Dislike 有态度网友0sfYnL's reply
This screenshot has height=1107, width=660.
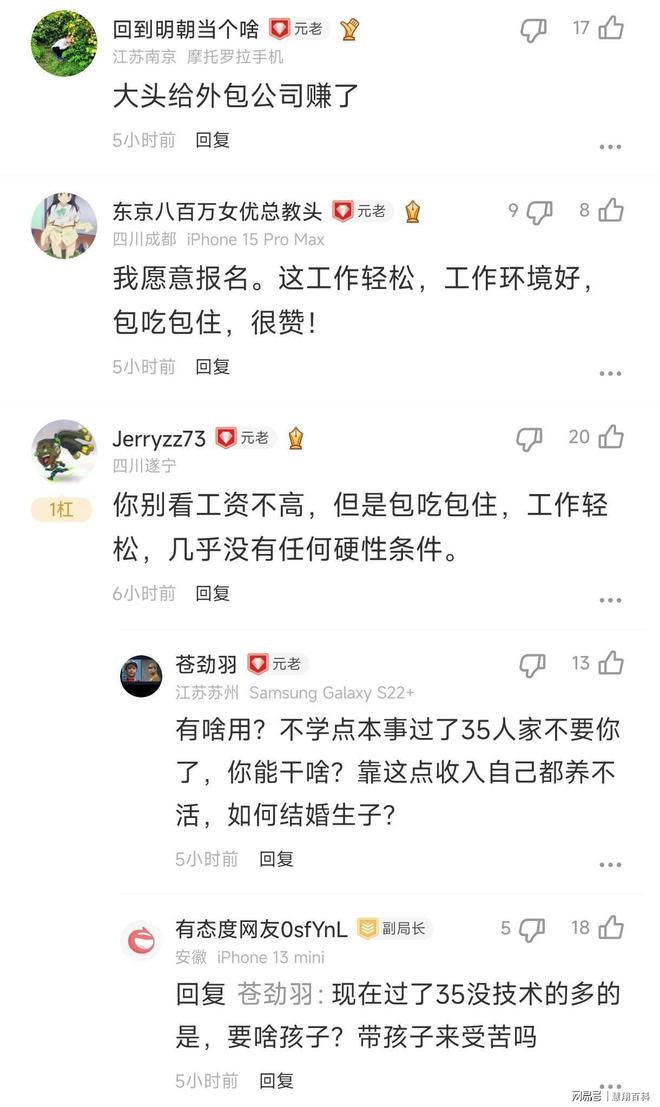pos(532,929)
